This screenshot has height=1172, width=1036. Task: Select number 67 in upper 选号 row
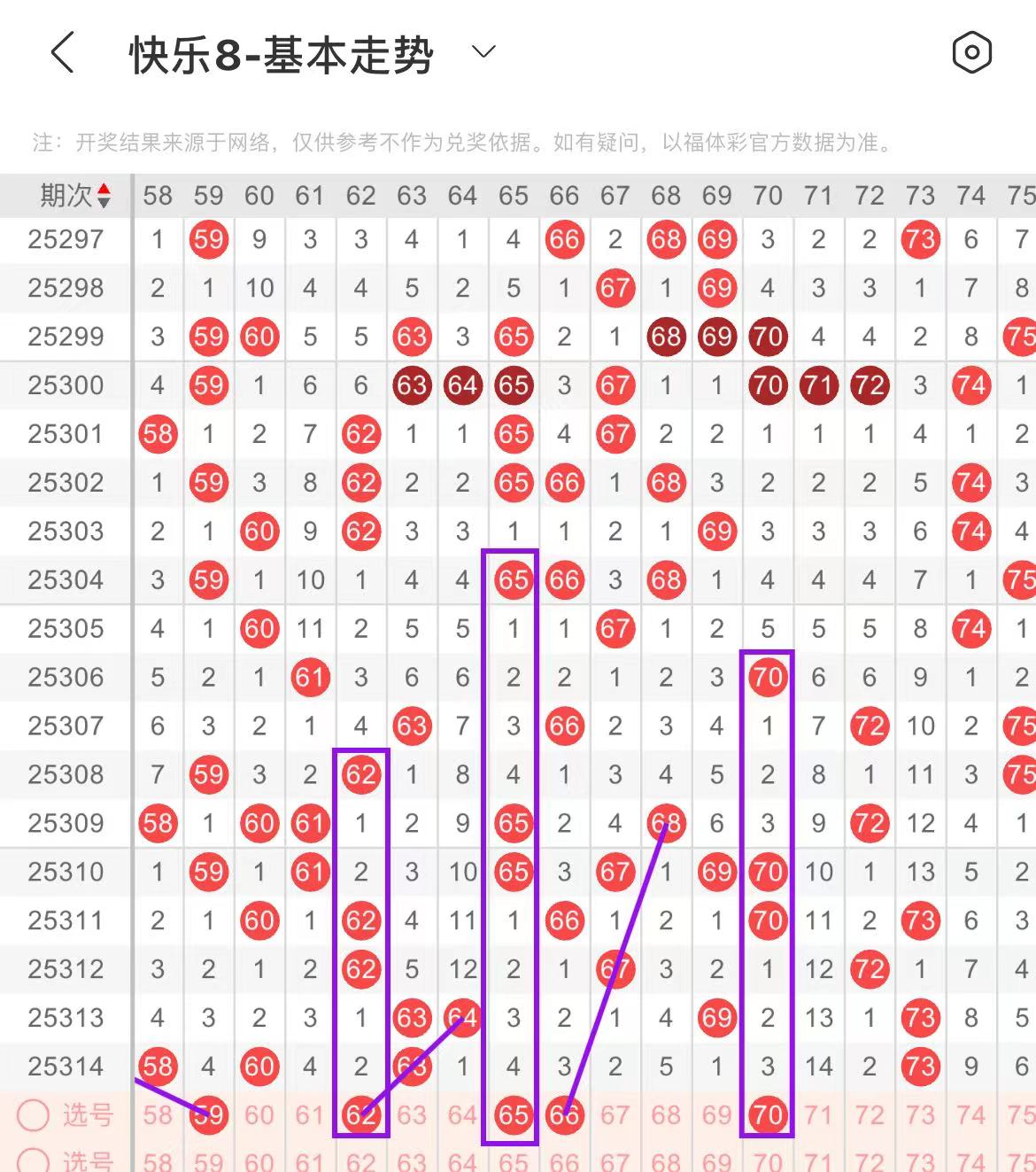click(x=615, y=1115)
